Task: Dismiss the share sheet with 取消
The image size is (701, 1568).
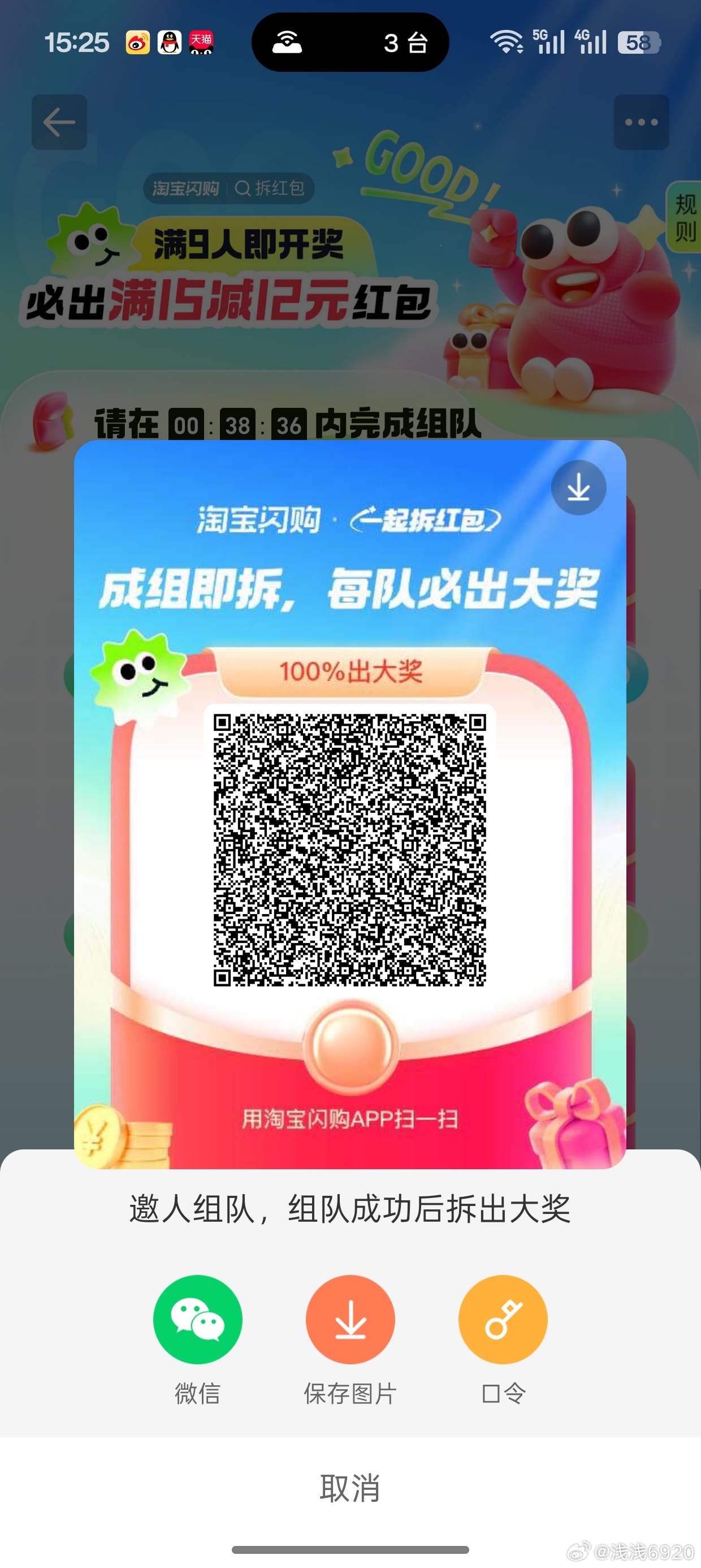Action: click(350, 1488)
